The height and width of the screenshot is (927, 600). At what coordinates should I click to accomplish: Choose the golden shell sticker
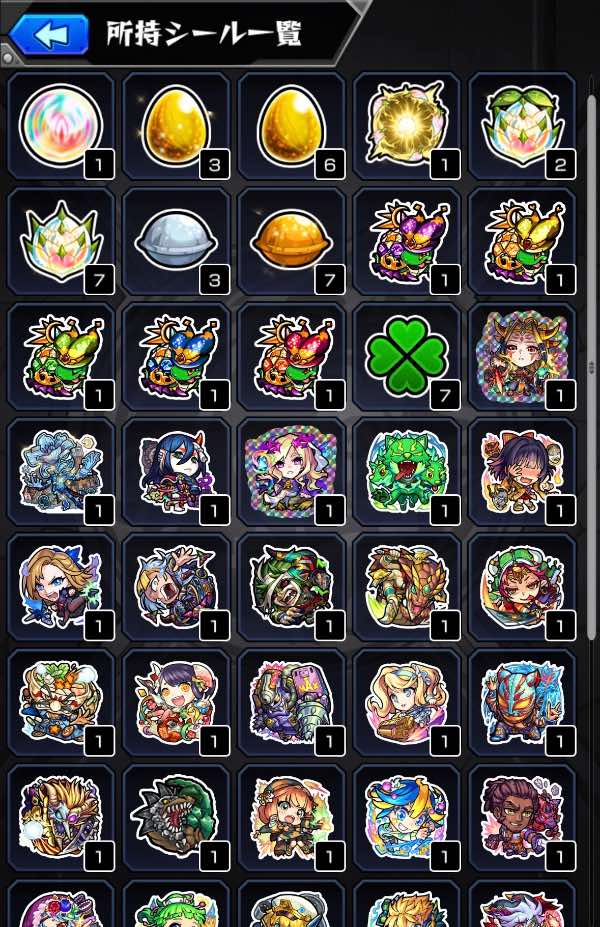[291, 241]
